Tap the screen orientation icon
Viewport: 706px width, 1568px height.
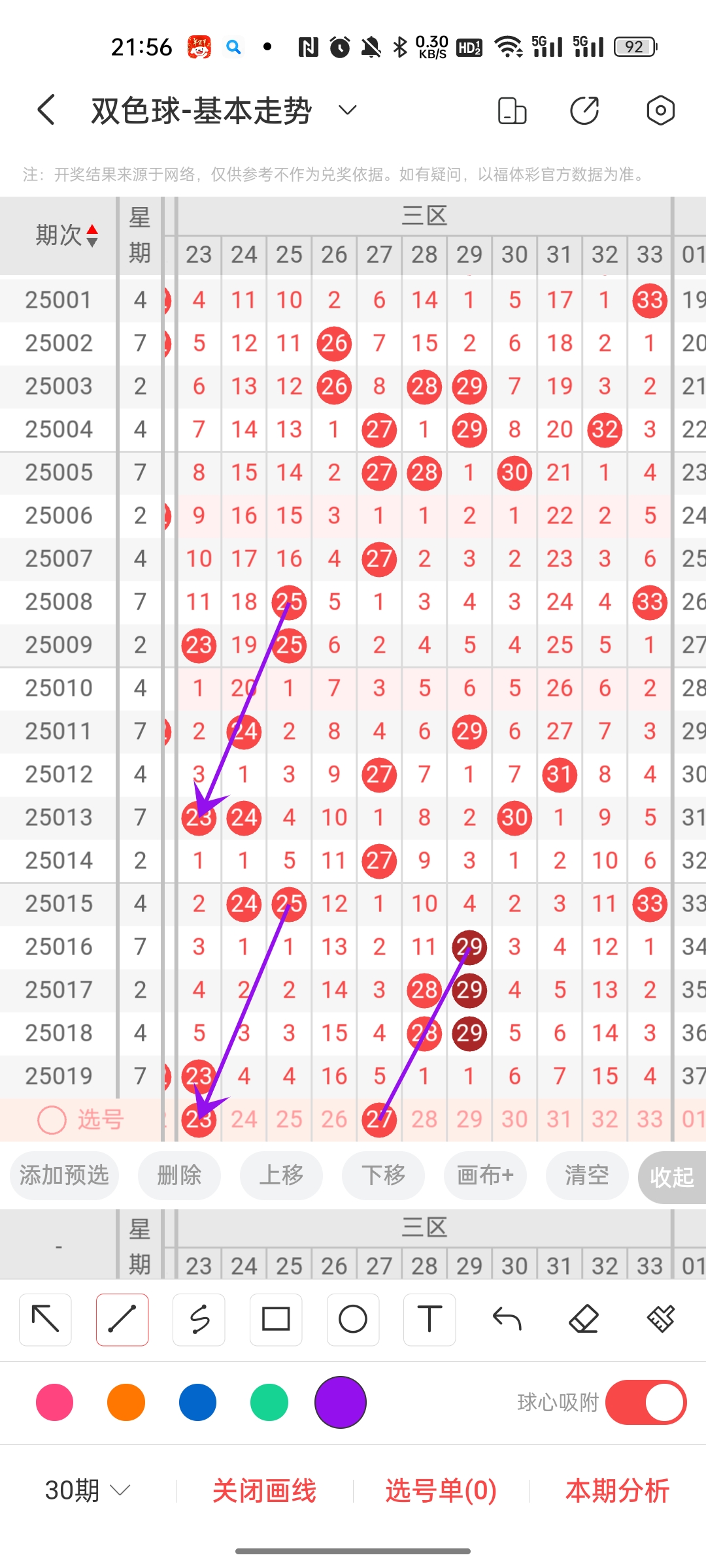tap(512, 110)
